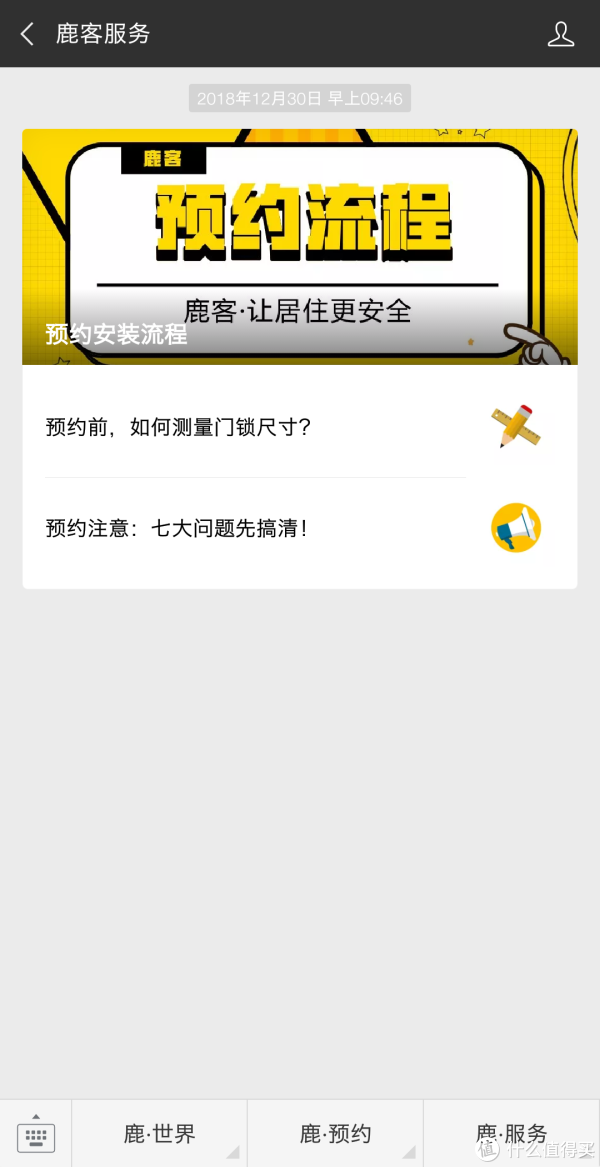
Task: Open the account profile icon
Action: point(561,34)
